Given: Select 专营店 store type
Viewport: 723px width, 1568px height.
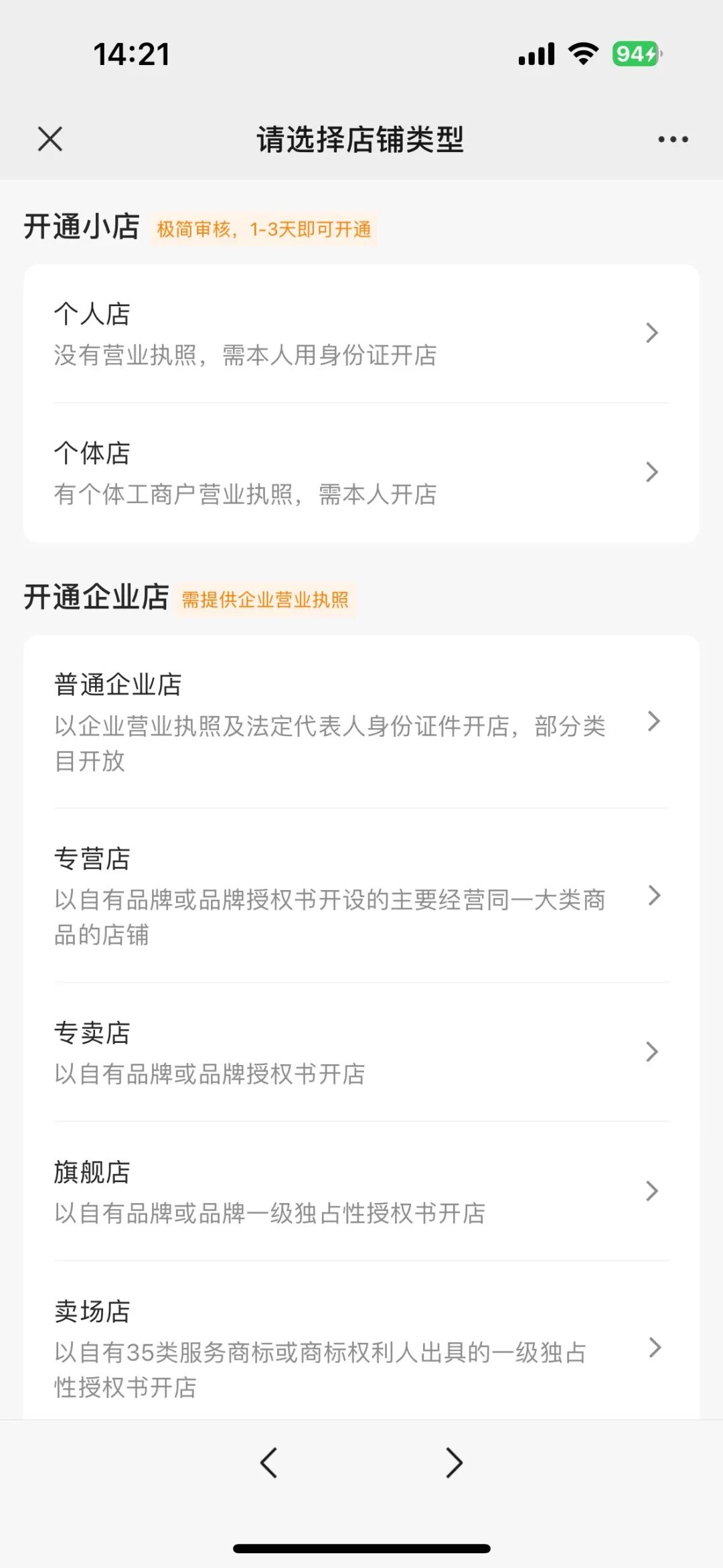Looking at the screenshot, I should 361,896.
